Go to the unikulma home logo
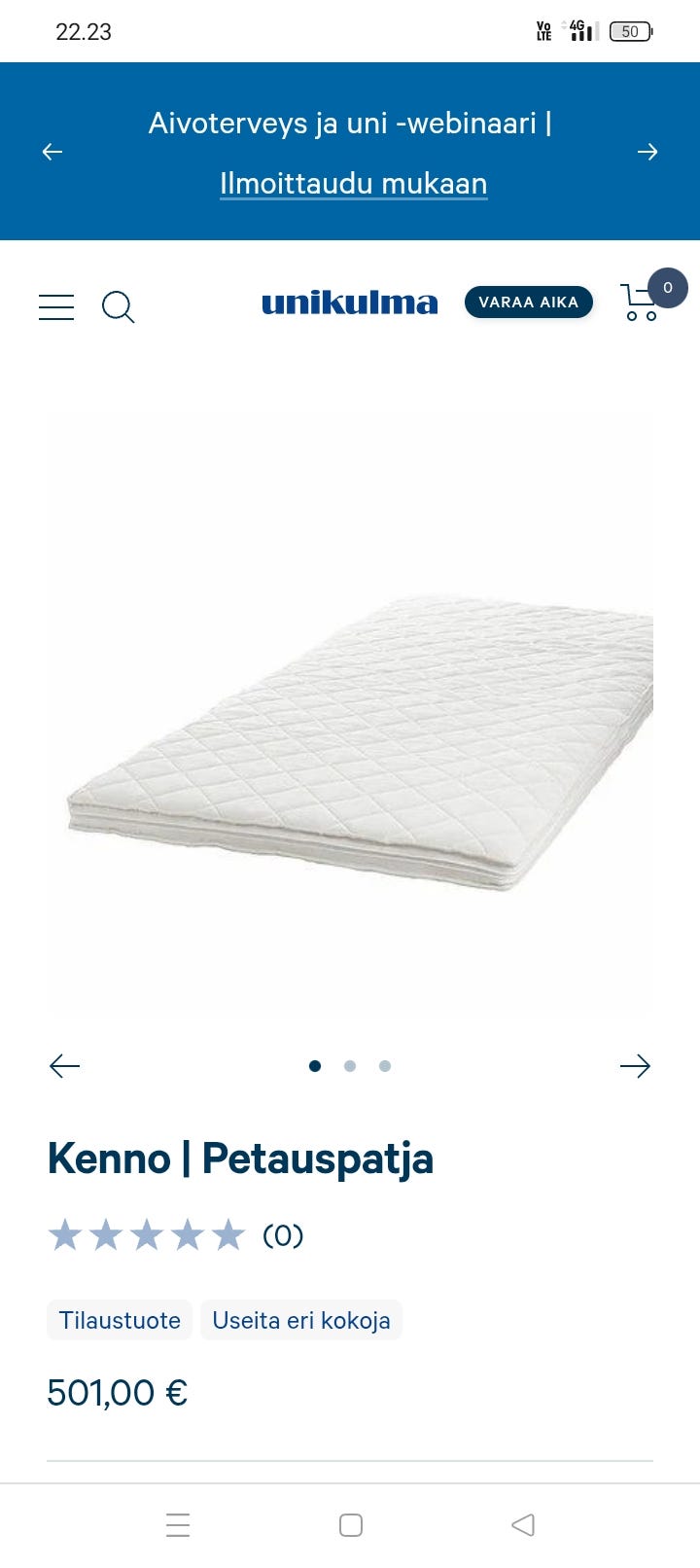The image size is (700, 1568). click(349, 303)
